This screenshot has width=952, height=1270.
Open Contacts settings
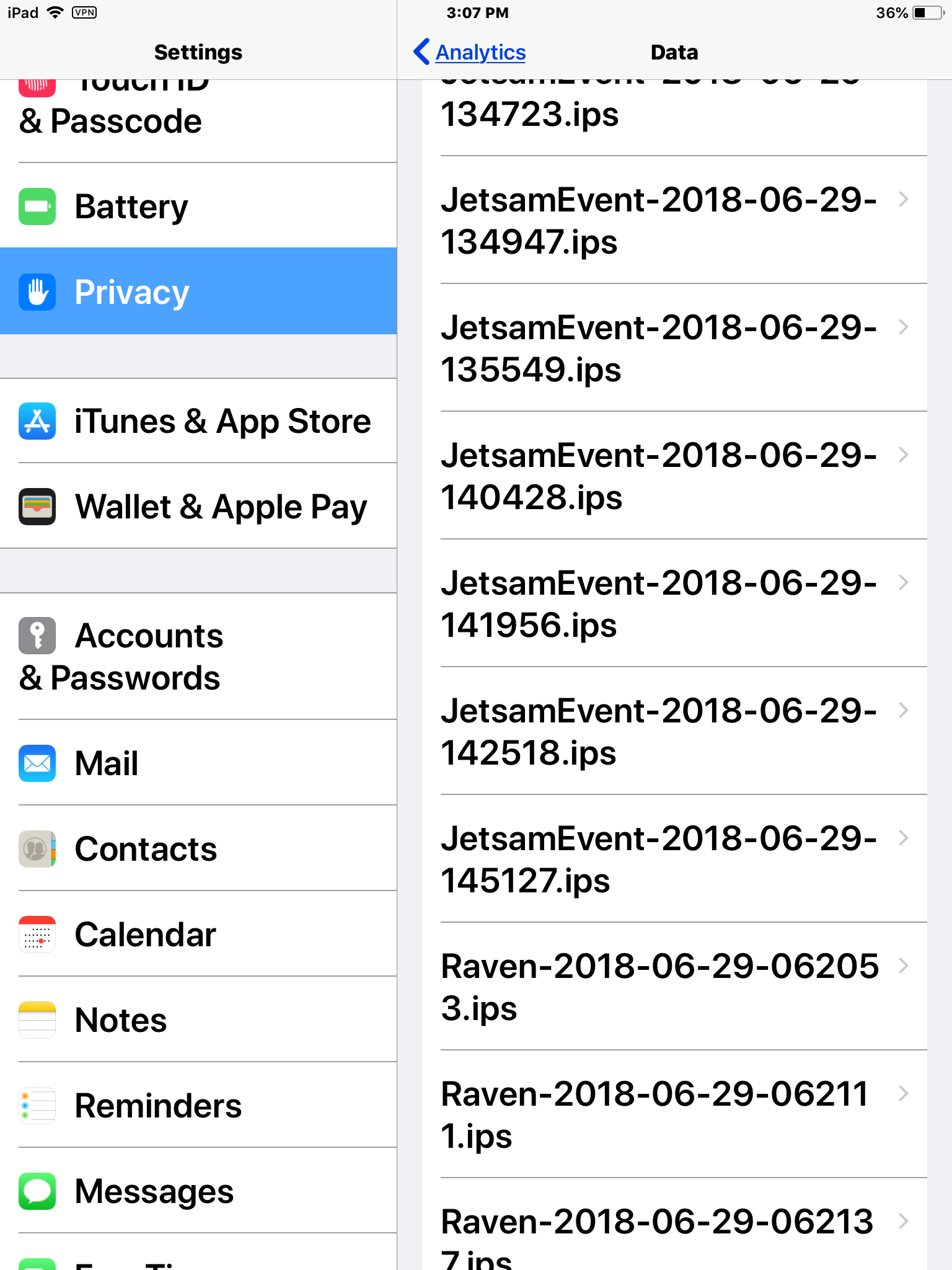coord(198,848)
